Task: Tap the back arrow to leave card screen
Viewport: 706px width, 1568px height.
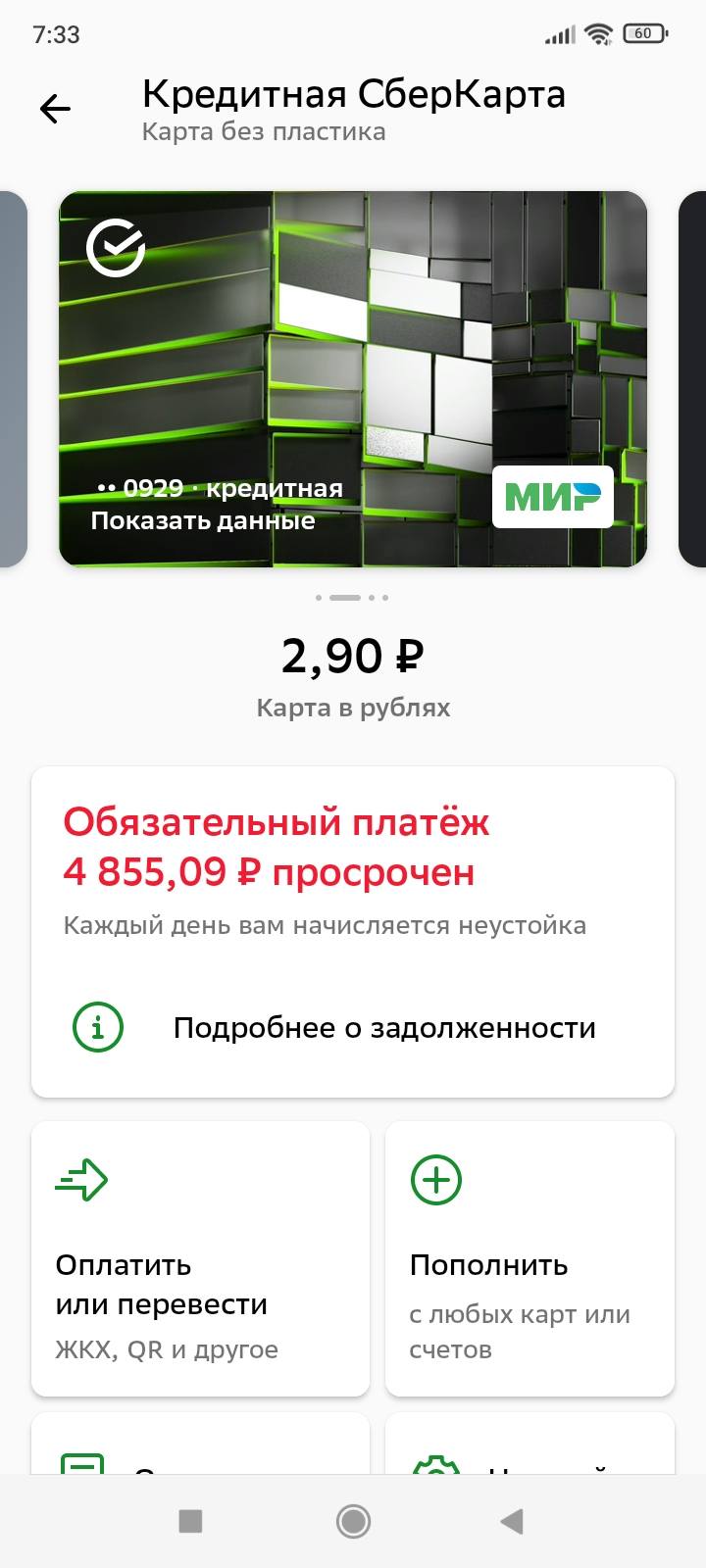Action: (55, 108)
